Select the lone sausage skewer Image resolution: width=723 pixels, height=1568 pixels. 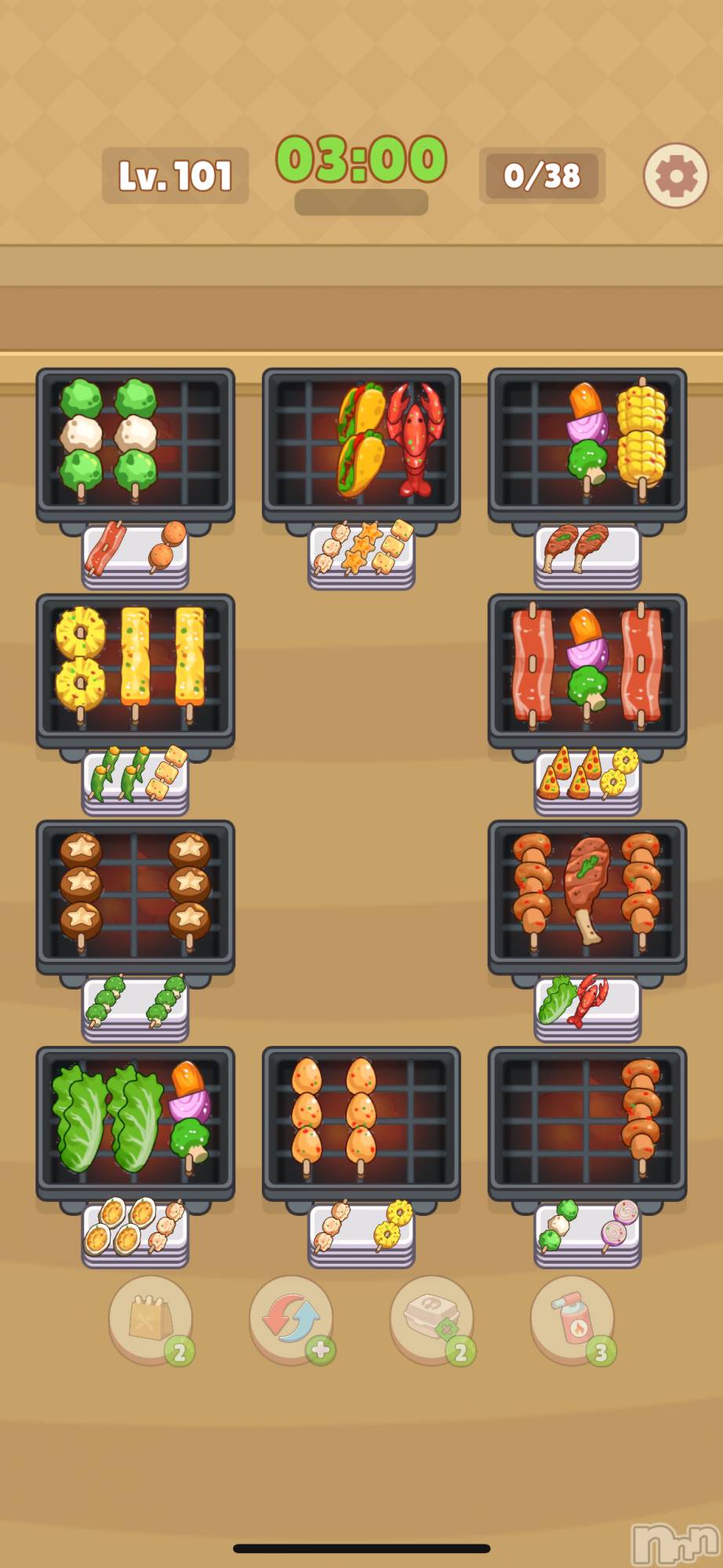[641, 1113]
